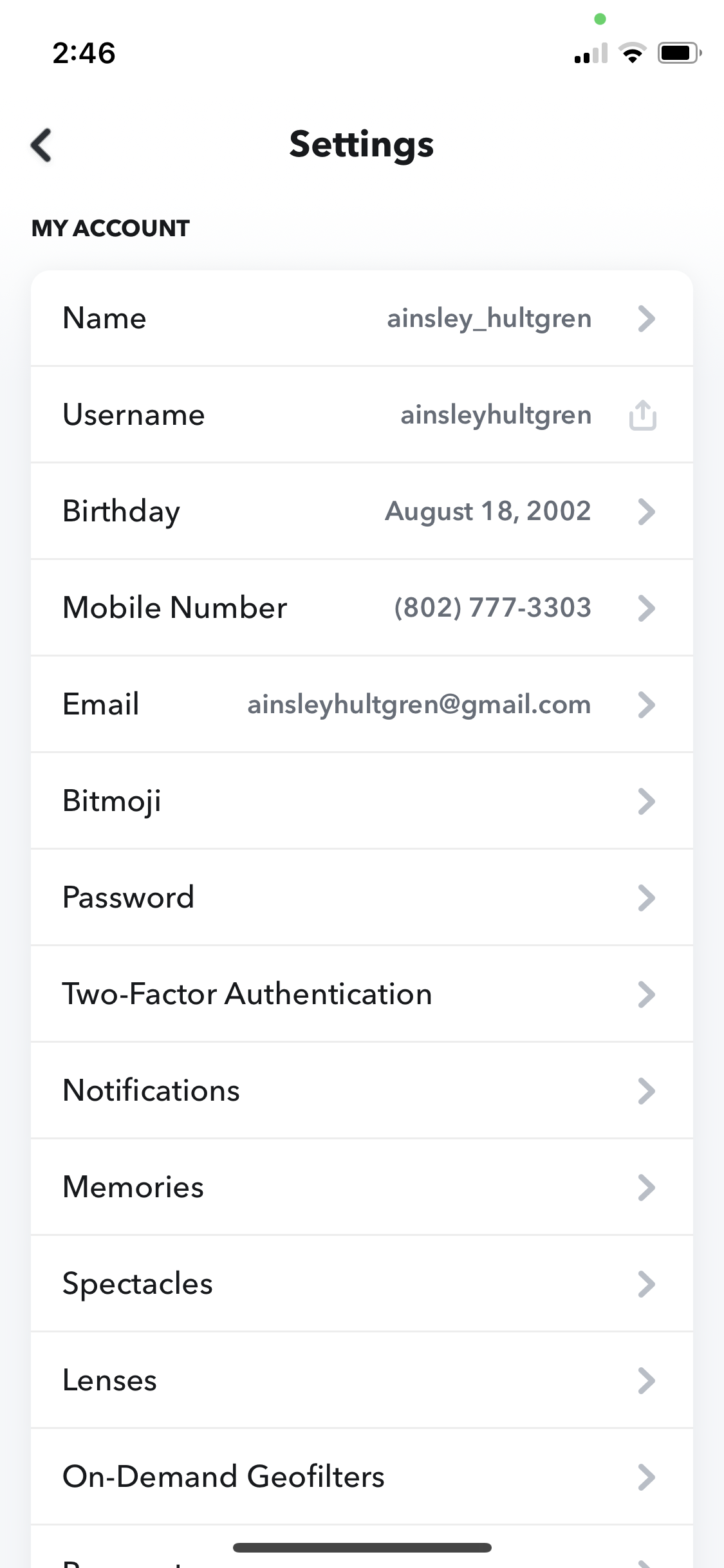Open Notifications settings
Screen dimensions: 724x1568
(x=362, y=1090)
